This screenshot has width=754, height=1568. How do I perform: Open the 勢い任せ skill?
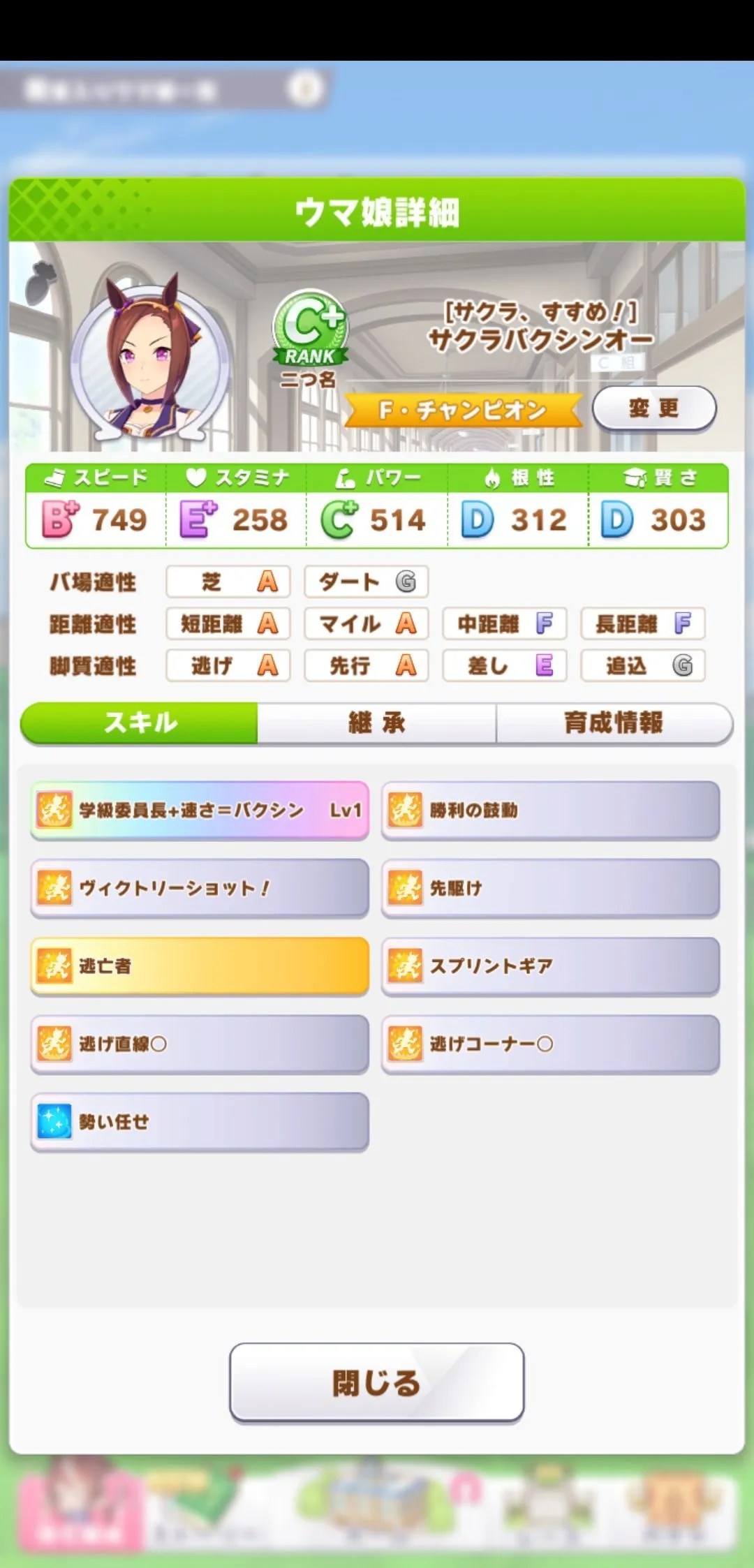pyautogui.click(x=200, y=1122)
